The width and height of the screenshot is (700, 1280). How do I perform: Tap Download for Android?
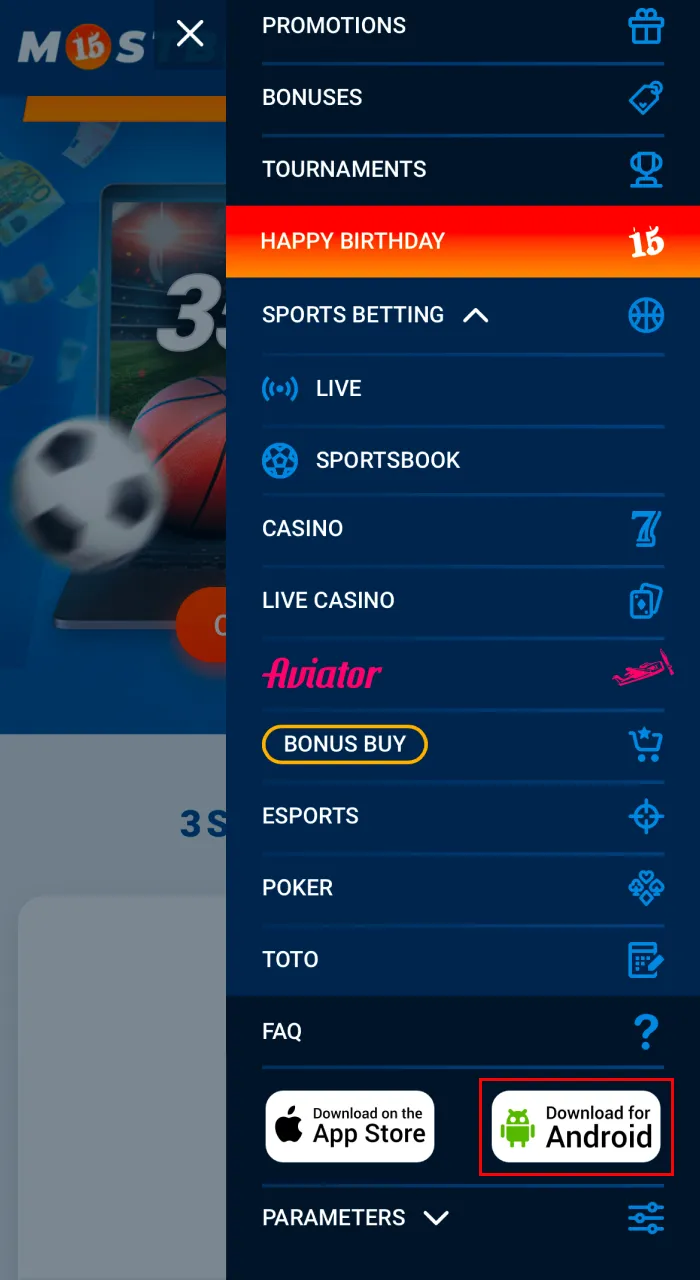click(x=576, y=1127)
